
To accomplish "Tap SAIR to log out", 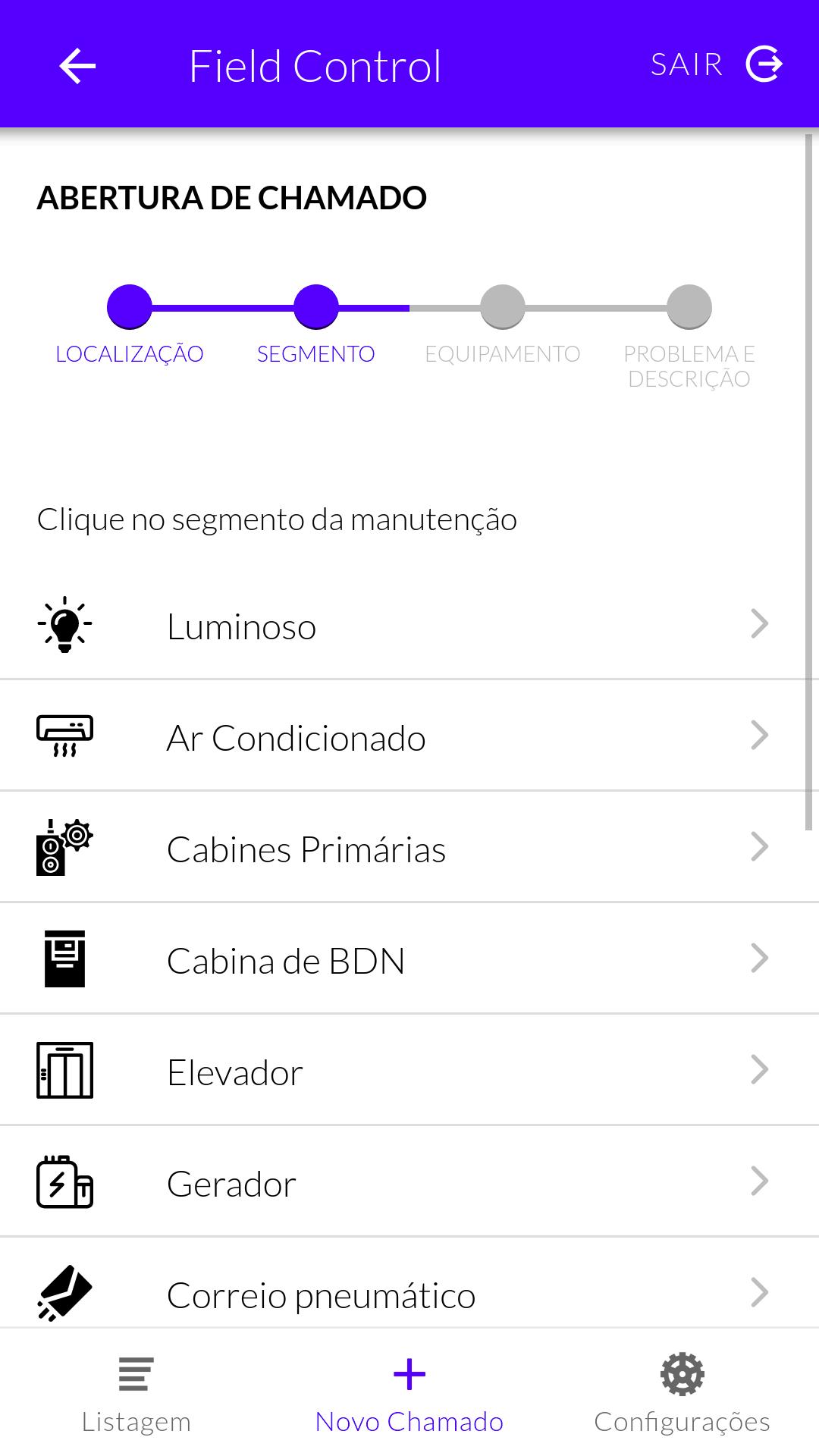I will 717,64.
